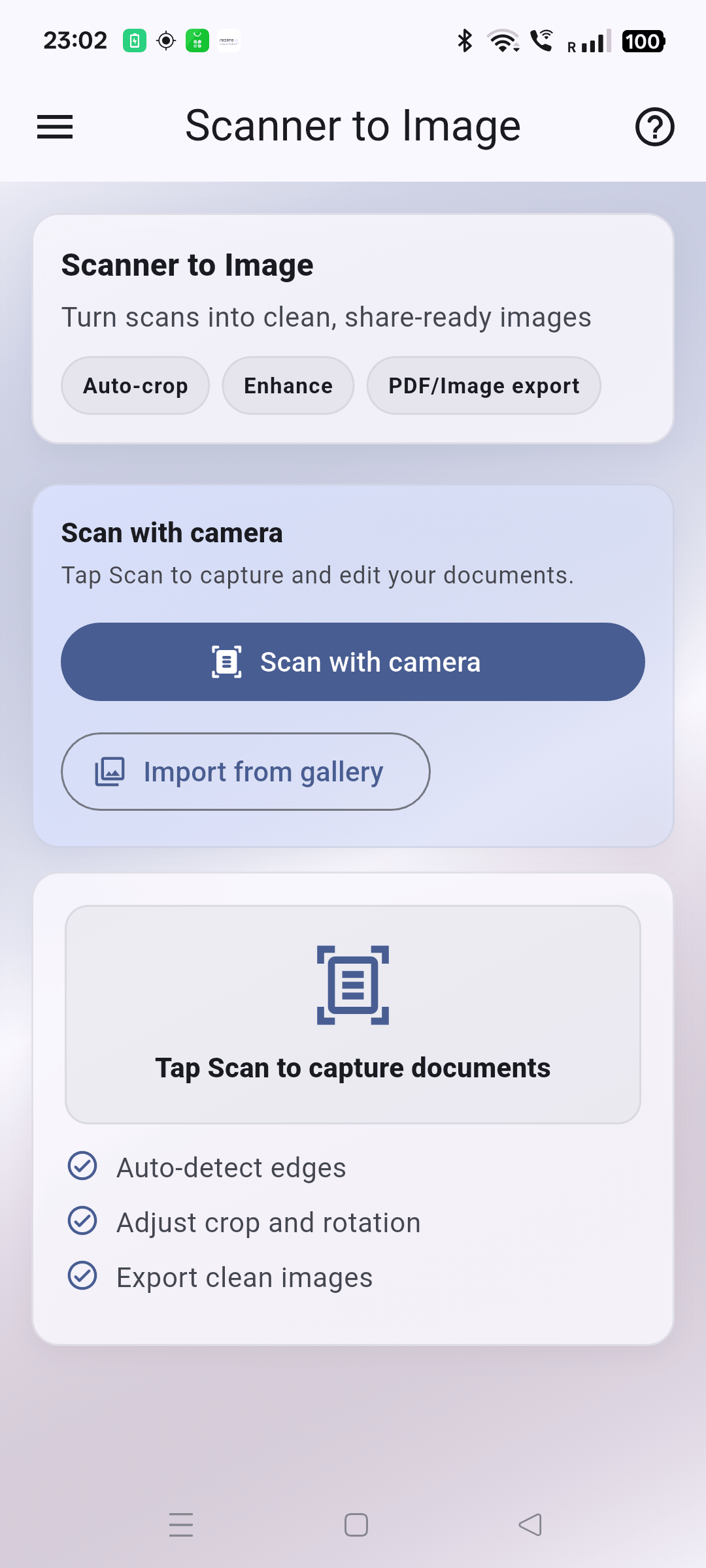The height and width of the screenshot is (1568, 706).
Task: Open the navigation drawer menu
Action: pos(54,127)
